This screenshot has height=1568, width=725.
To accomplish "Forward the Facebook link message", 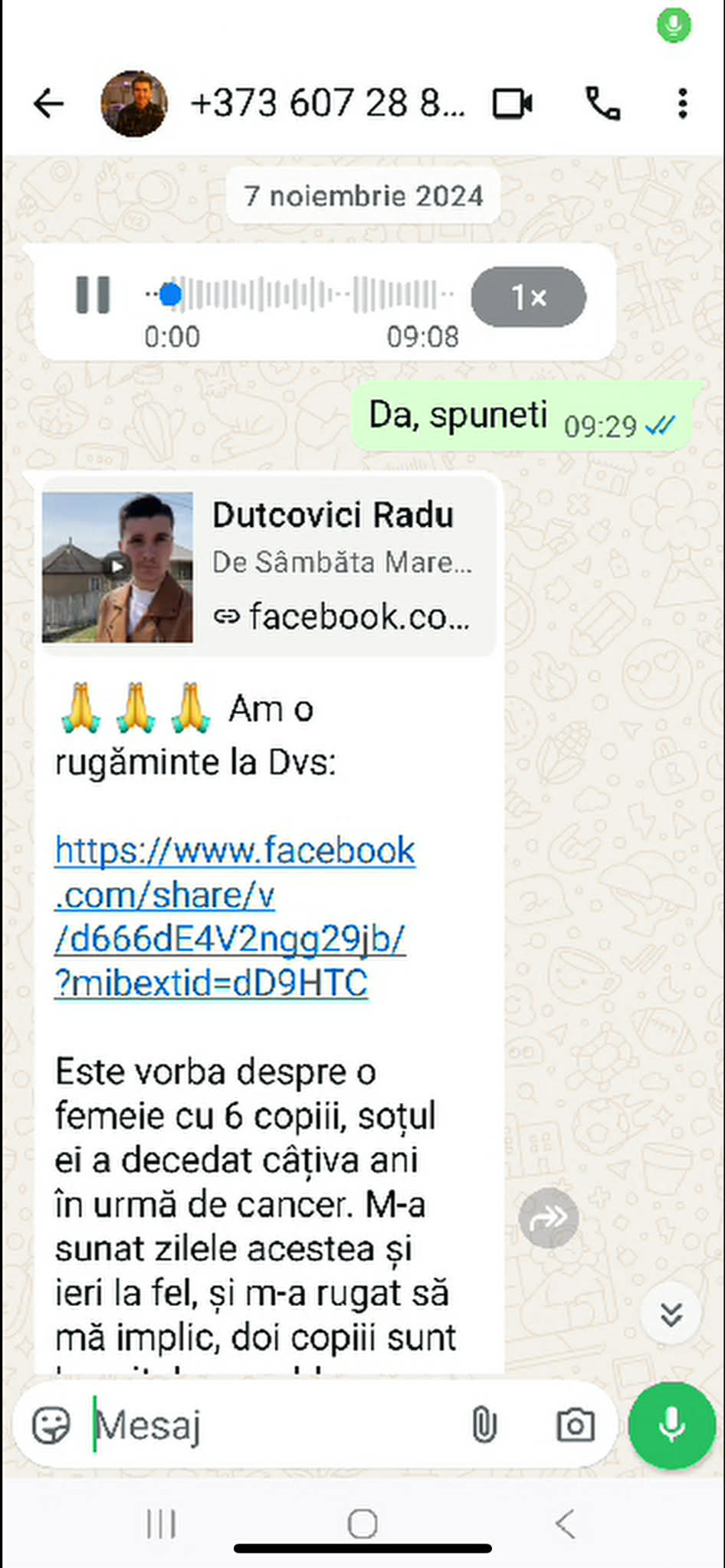I will [549, 1217].
